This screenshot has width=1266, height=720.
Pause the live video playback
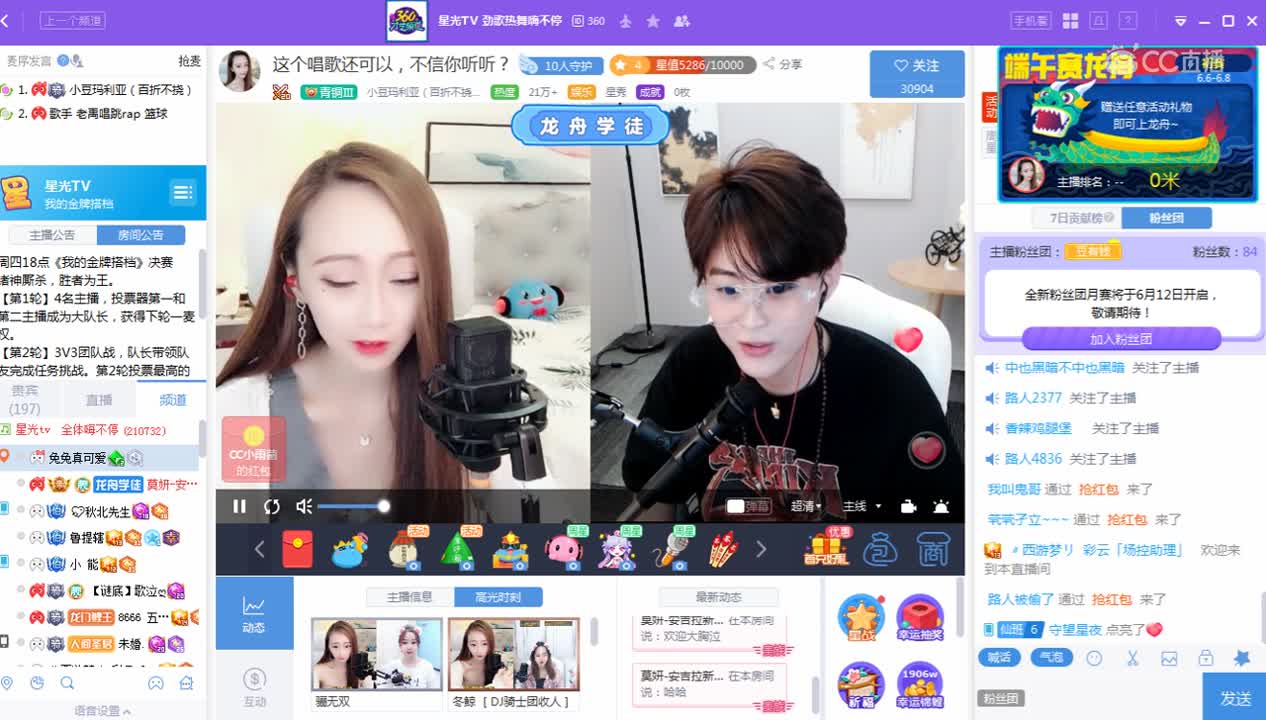[x=239, y=506]
